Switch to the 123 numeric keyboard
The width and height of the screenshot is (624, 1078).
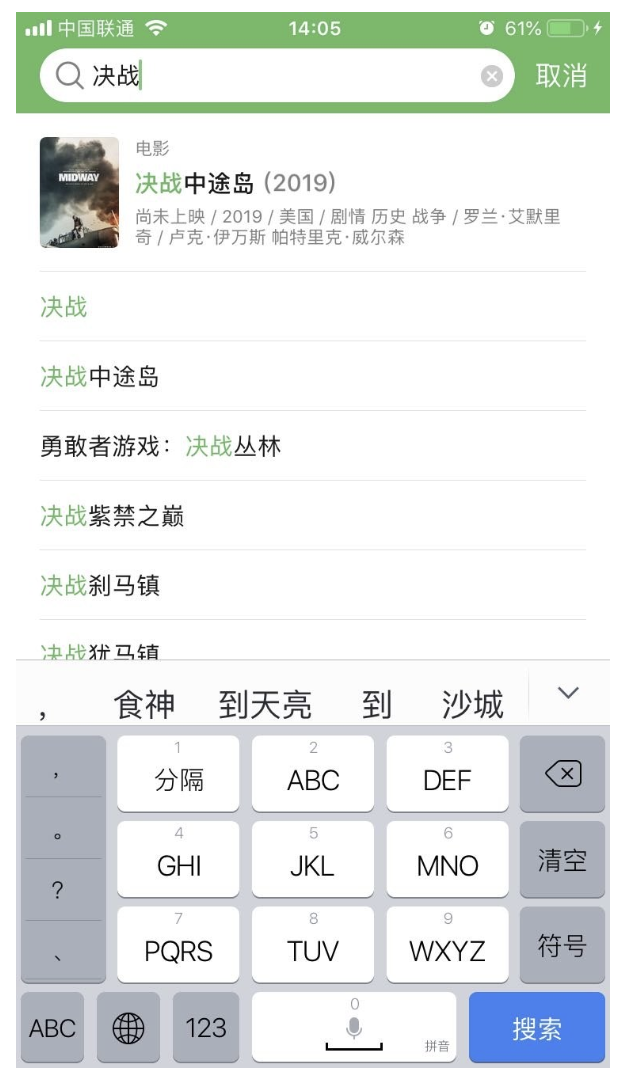pyautogui.click(x=206, y=1028)
